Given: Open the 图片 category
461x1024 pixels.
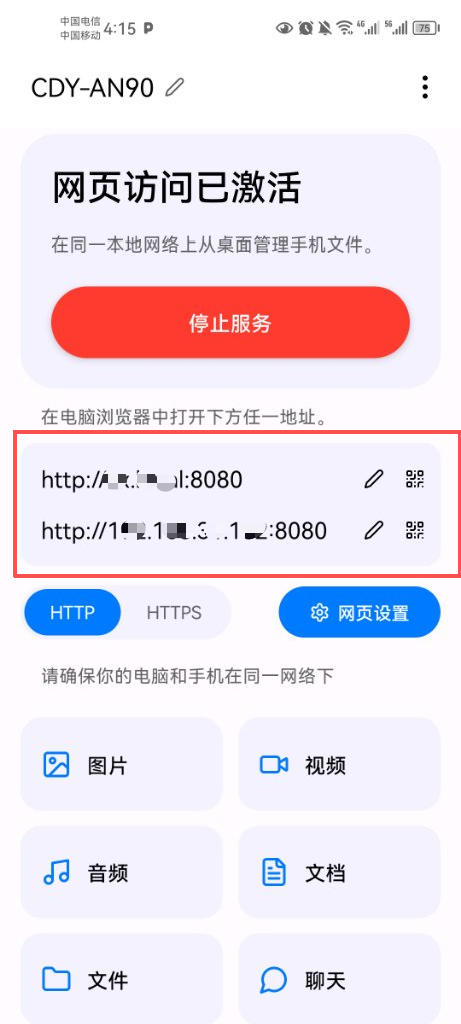Looking at the screenshot, I should pos(122,764).
